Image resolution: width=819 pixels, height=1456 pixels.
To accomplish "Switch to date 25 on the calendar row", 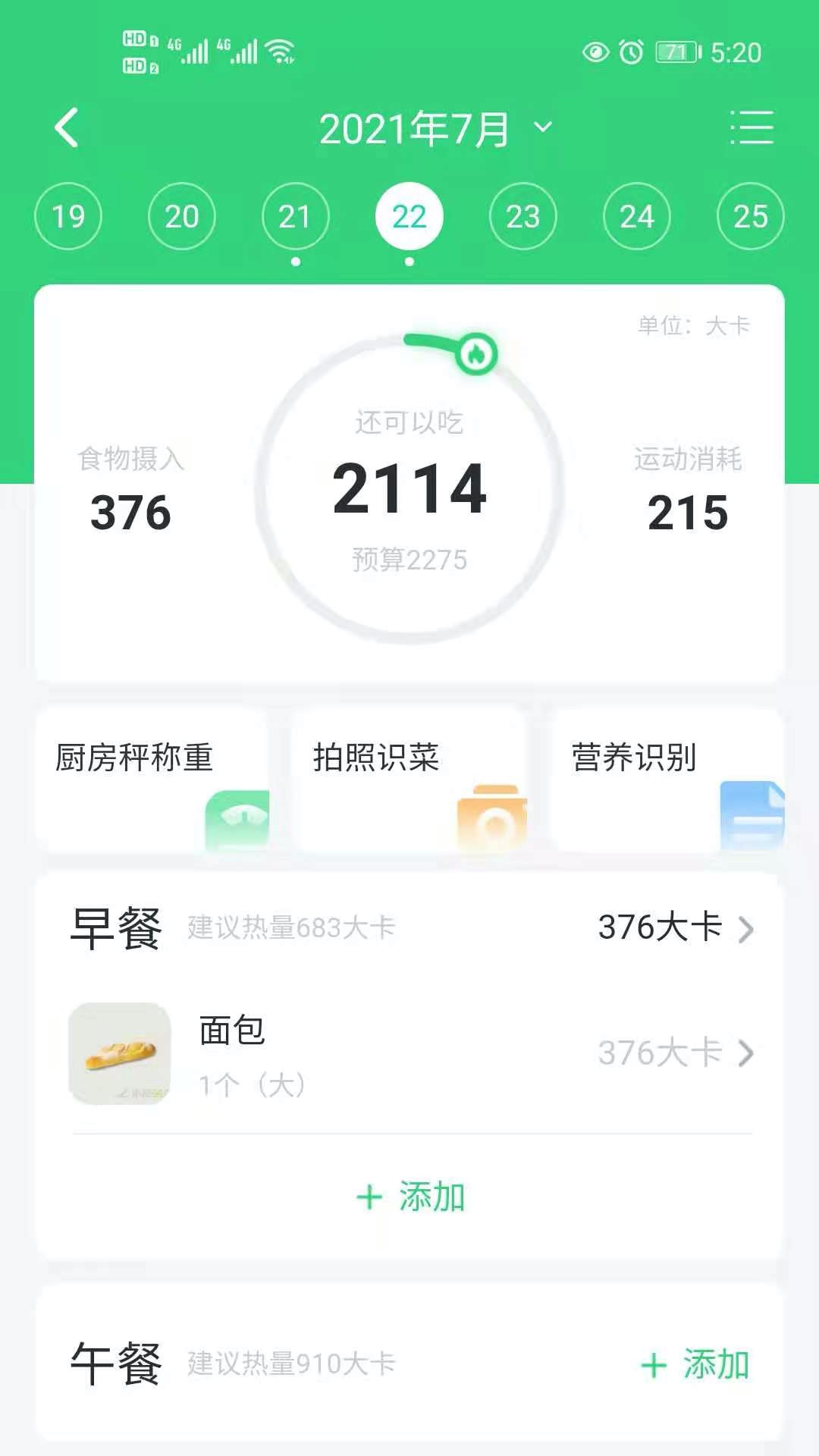I will 749,215.
